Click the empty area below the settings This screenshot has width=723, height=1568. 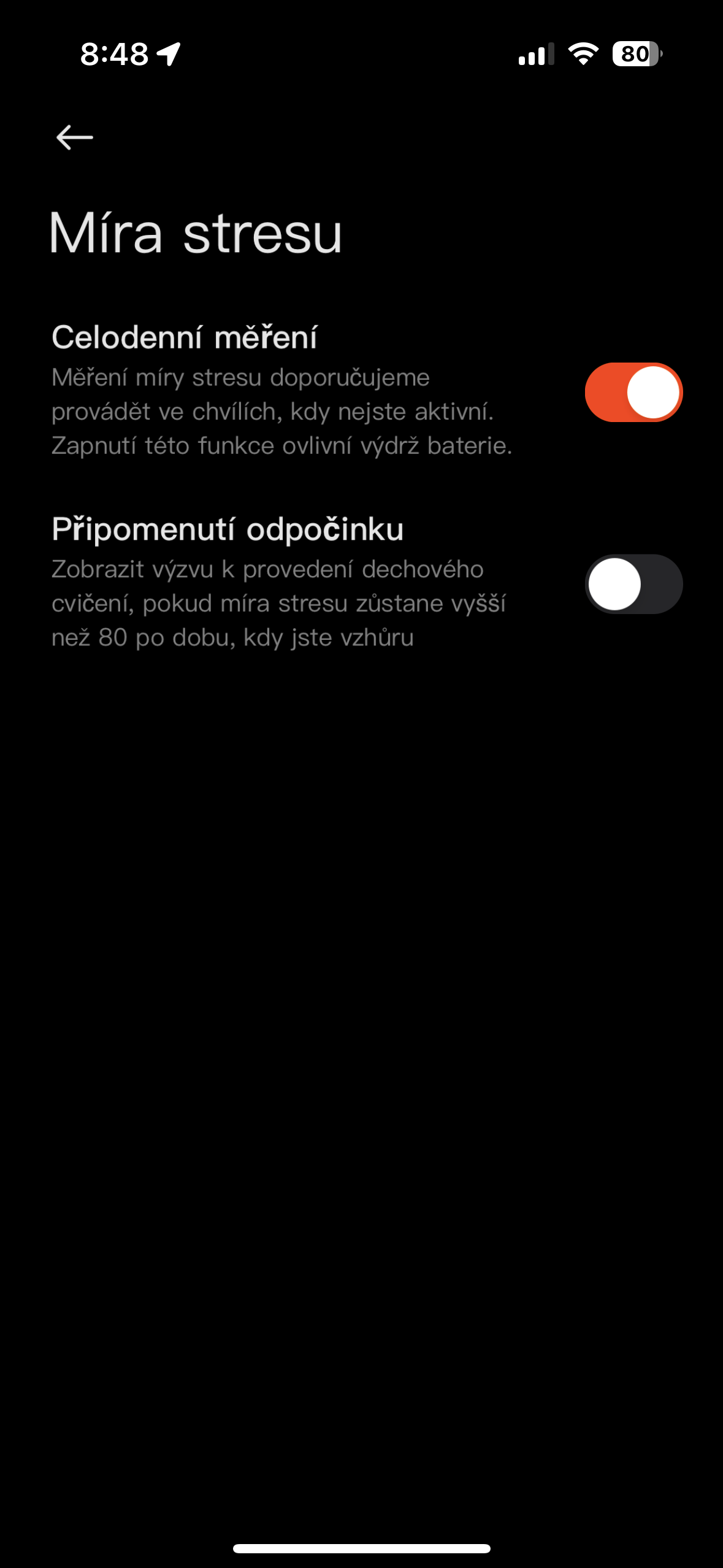pos(361,982)
